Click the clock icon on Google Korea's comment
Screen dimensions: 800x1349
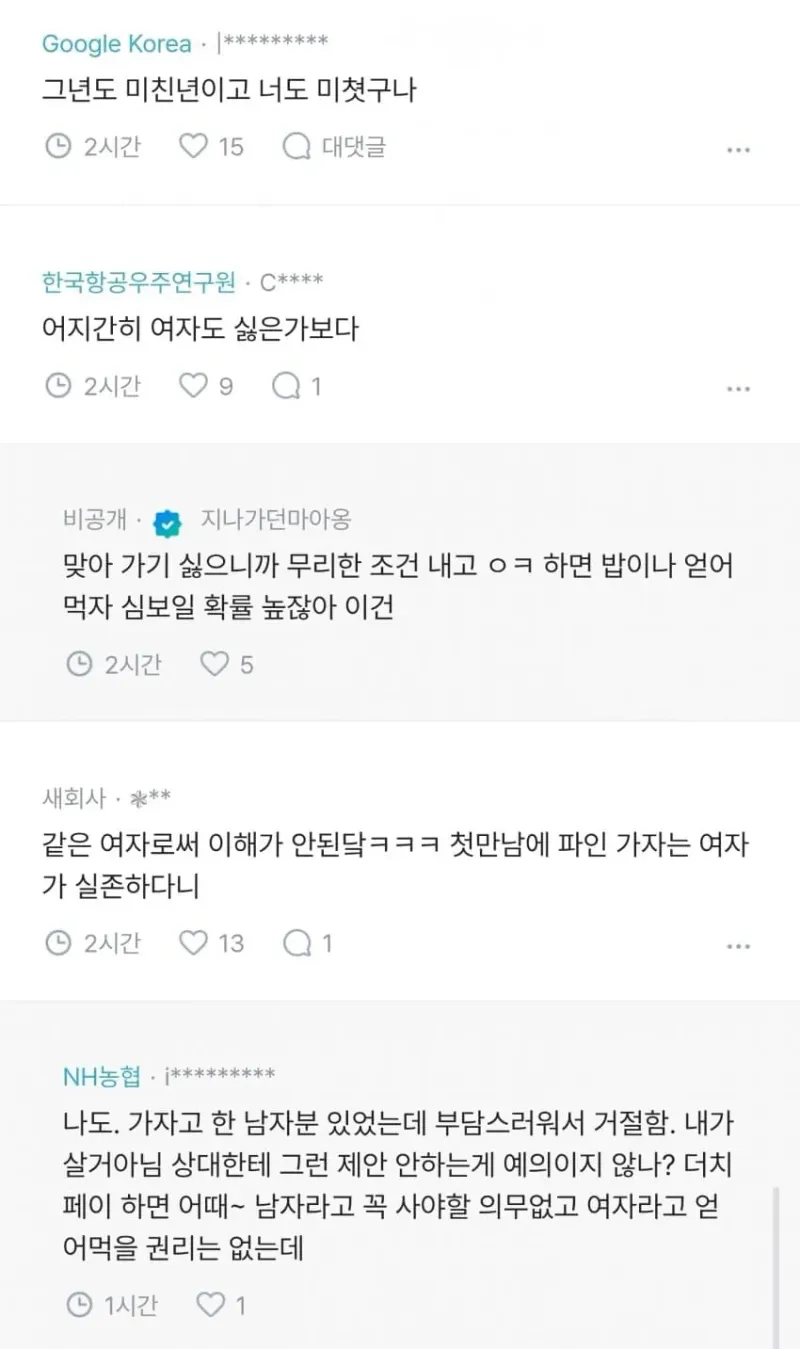point(56,147)
